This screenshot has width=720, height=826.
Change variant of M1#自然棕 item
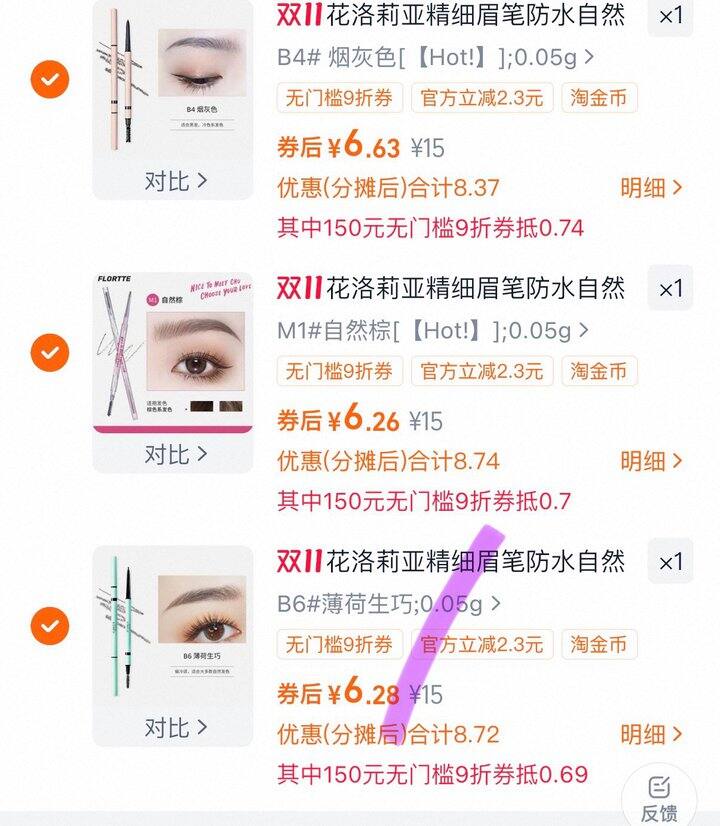tap(432, 330)
